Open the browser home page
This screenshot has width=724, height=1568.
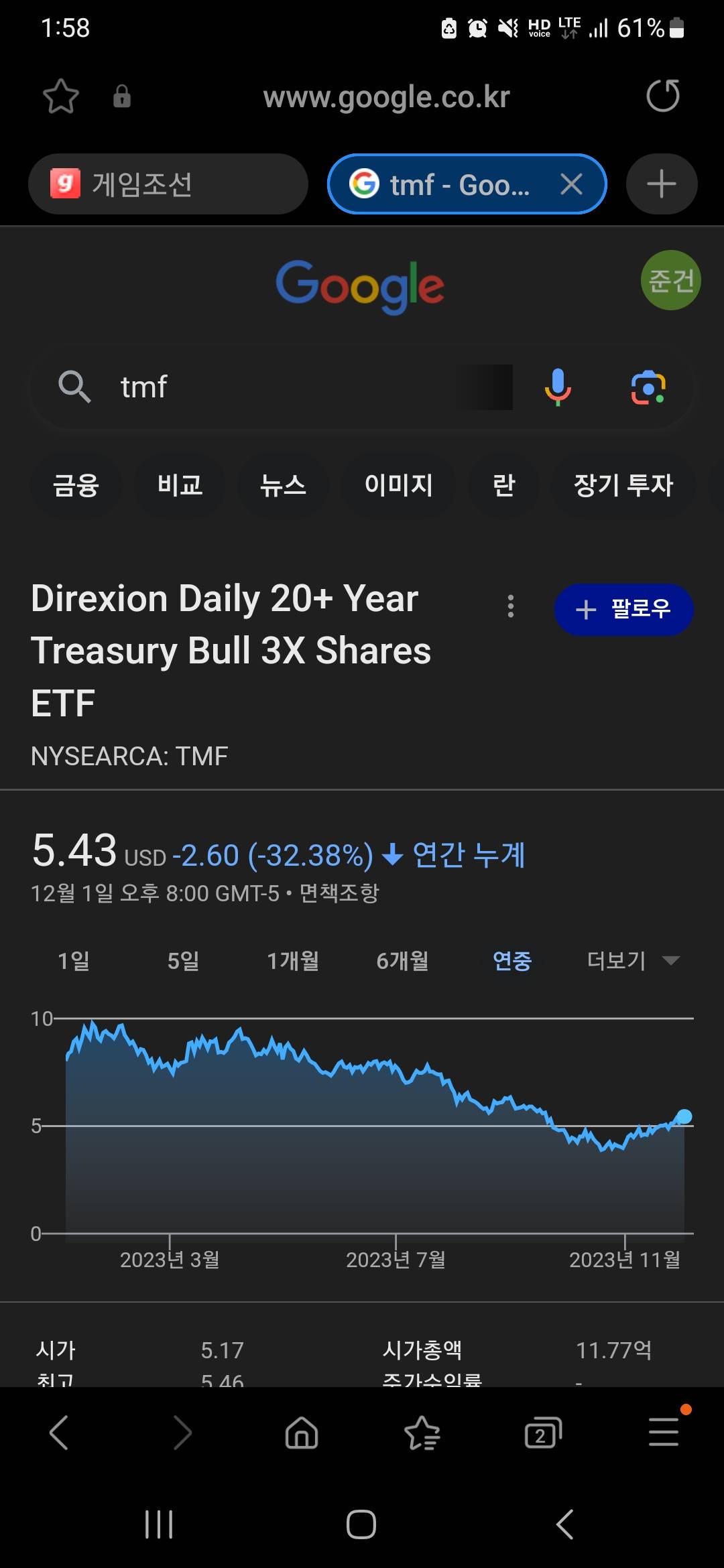(x=302, y=1433)
